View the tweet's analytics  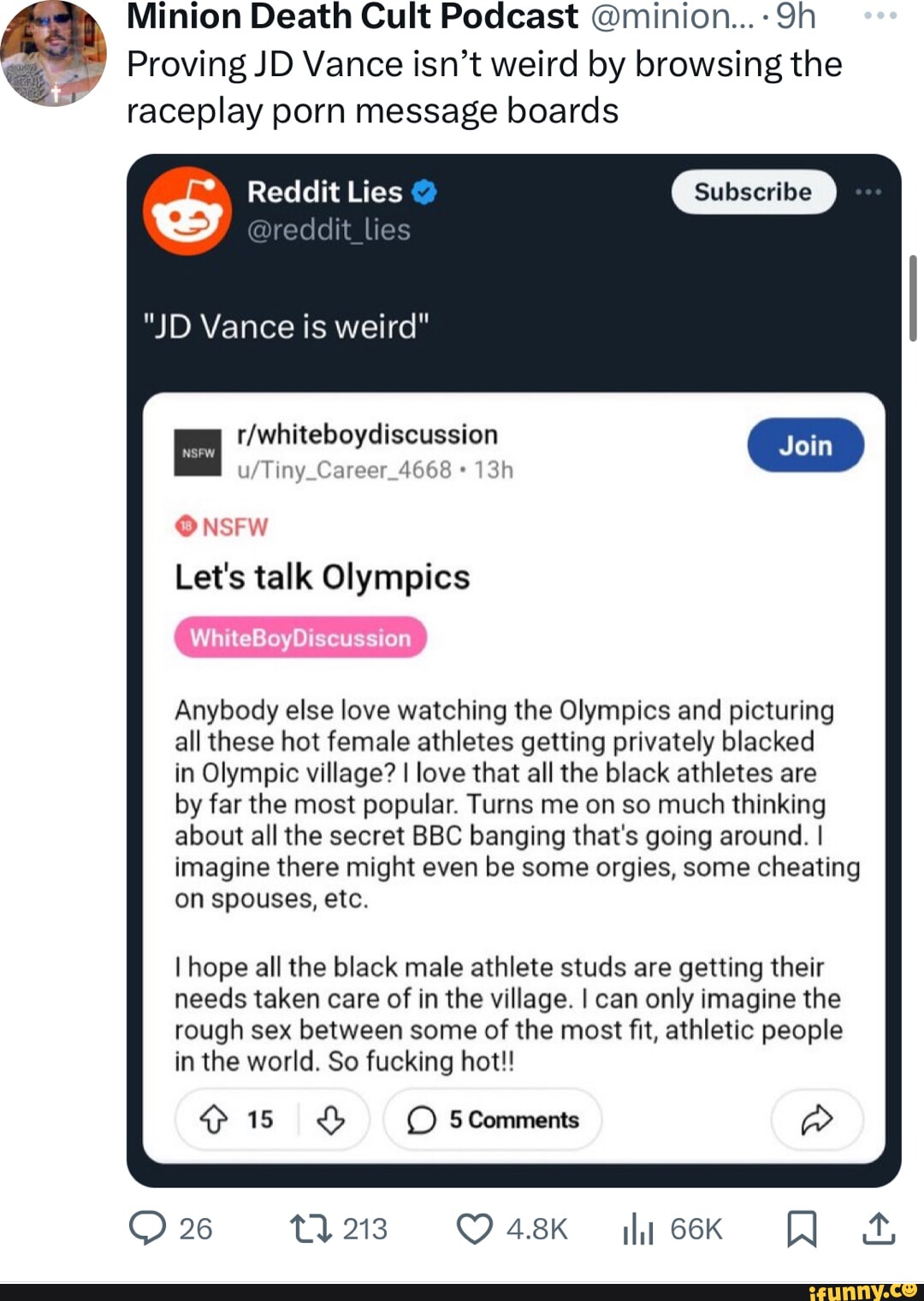click(638, 1229)
